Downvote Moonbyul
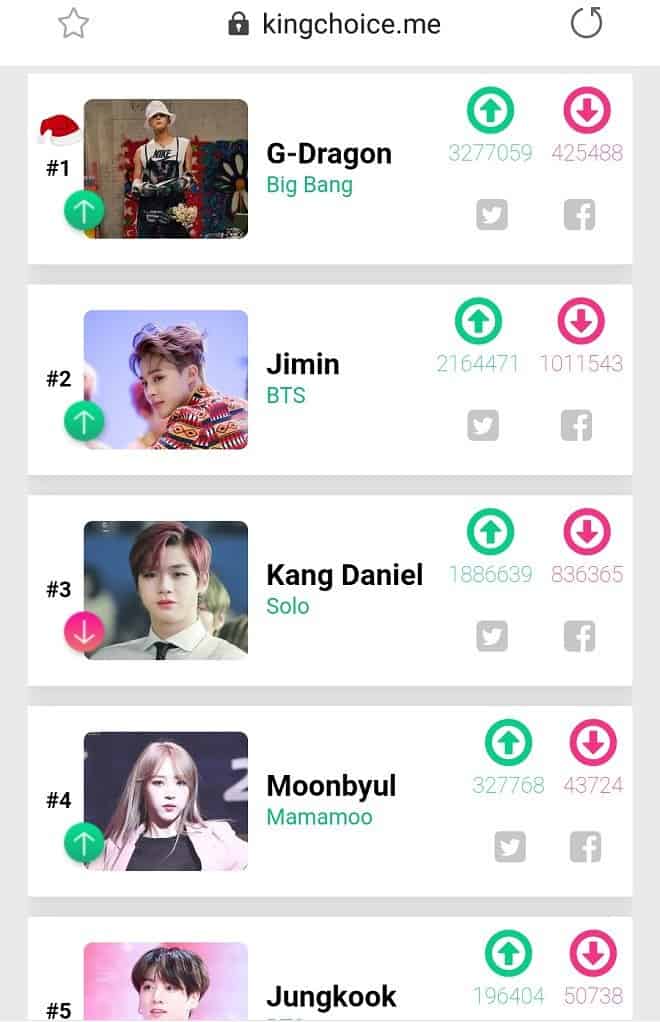 [x=593, y=743]
